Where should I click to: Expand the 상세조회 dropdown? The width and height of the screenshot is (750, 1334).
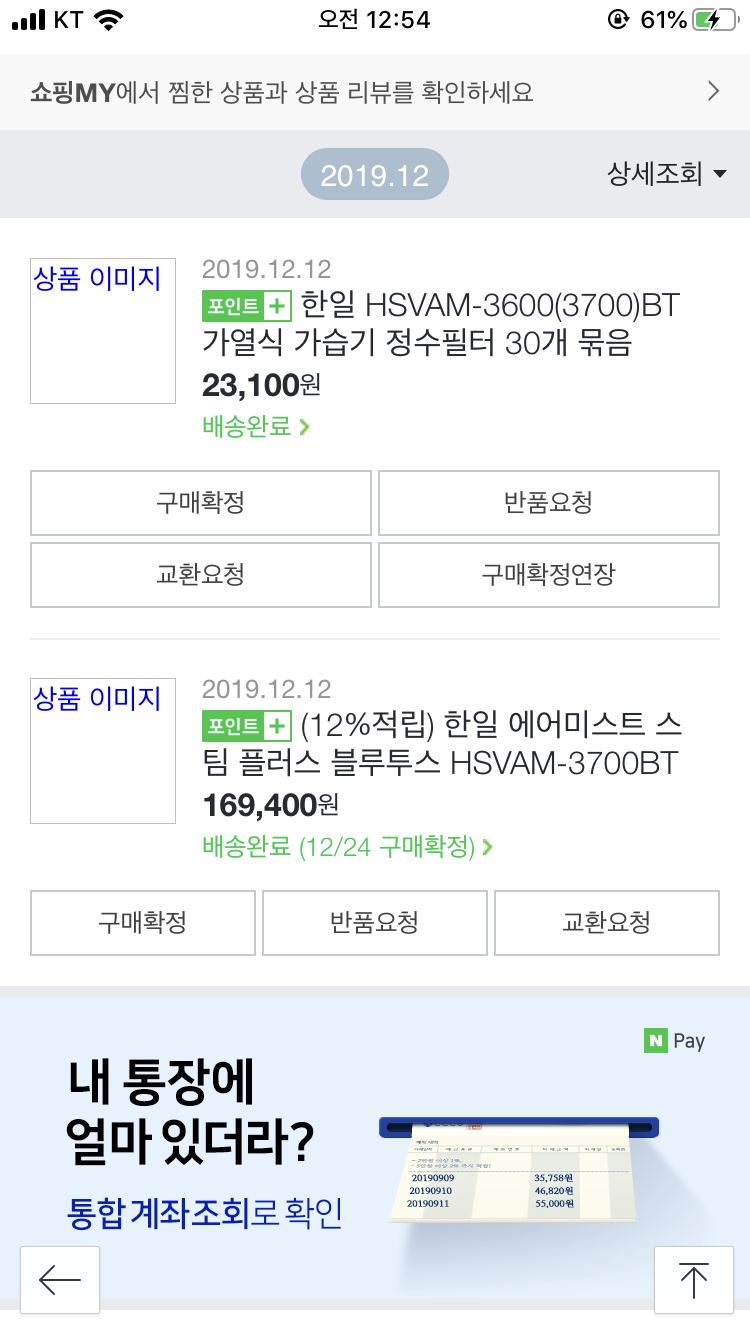pos(667,174)
